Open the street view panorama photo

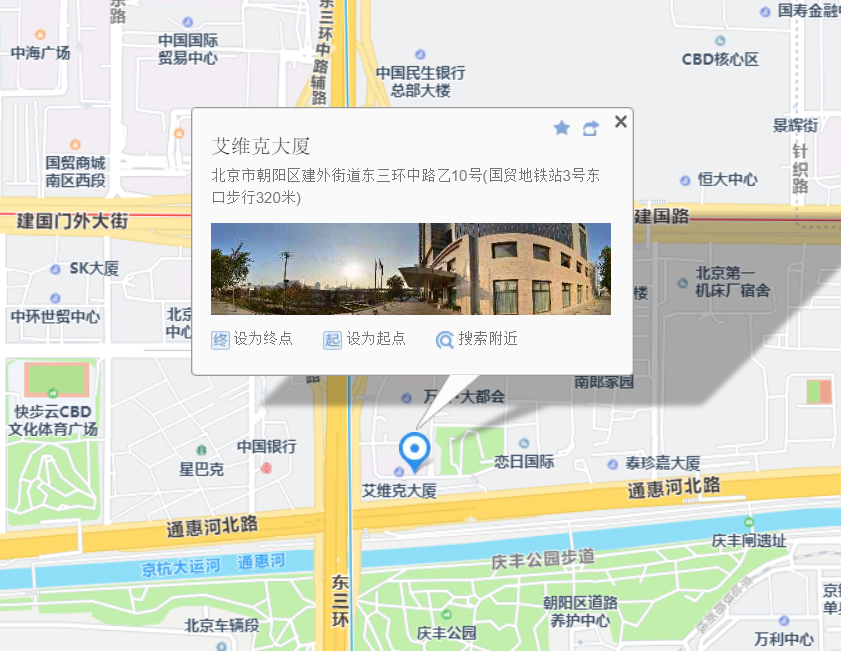[410, 268]
